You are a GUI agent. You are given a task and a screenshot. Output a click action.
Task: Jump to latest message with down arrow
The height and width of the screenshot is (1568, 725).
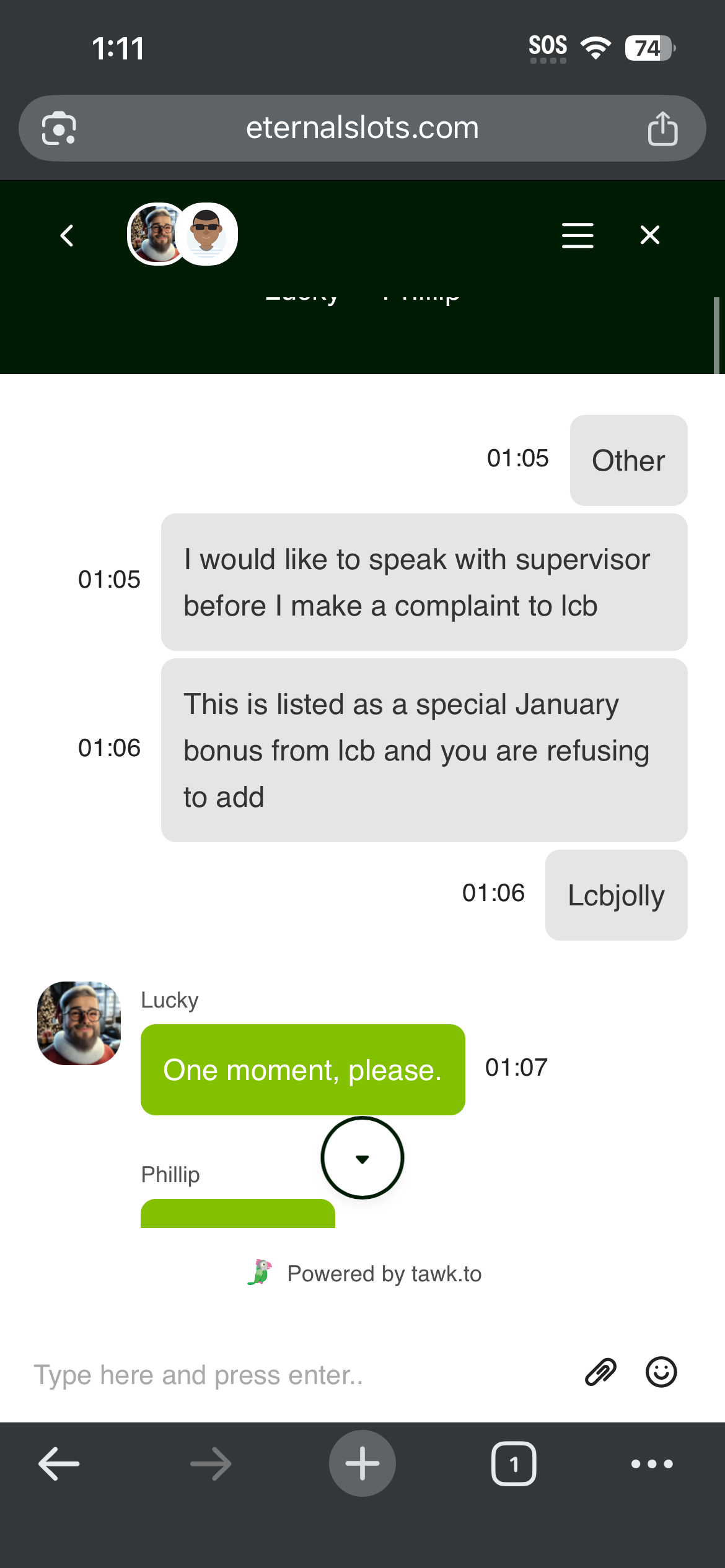pyautogui.click(x=362, y=1158)
